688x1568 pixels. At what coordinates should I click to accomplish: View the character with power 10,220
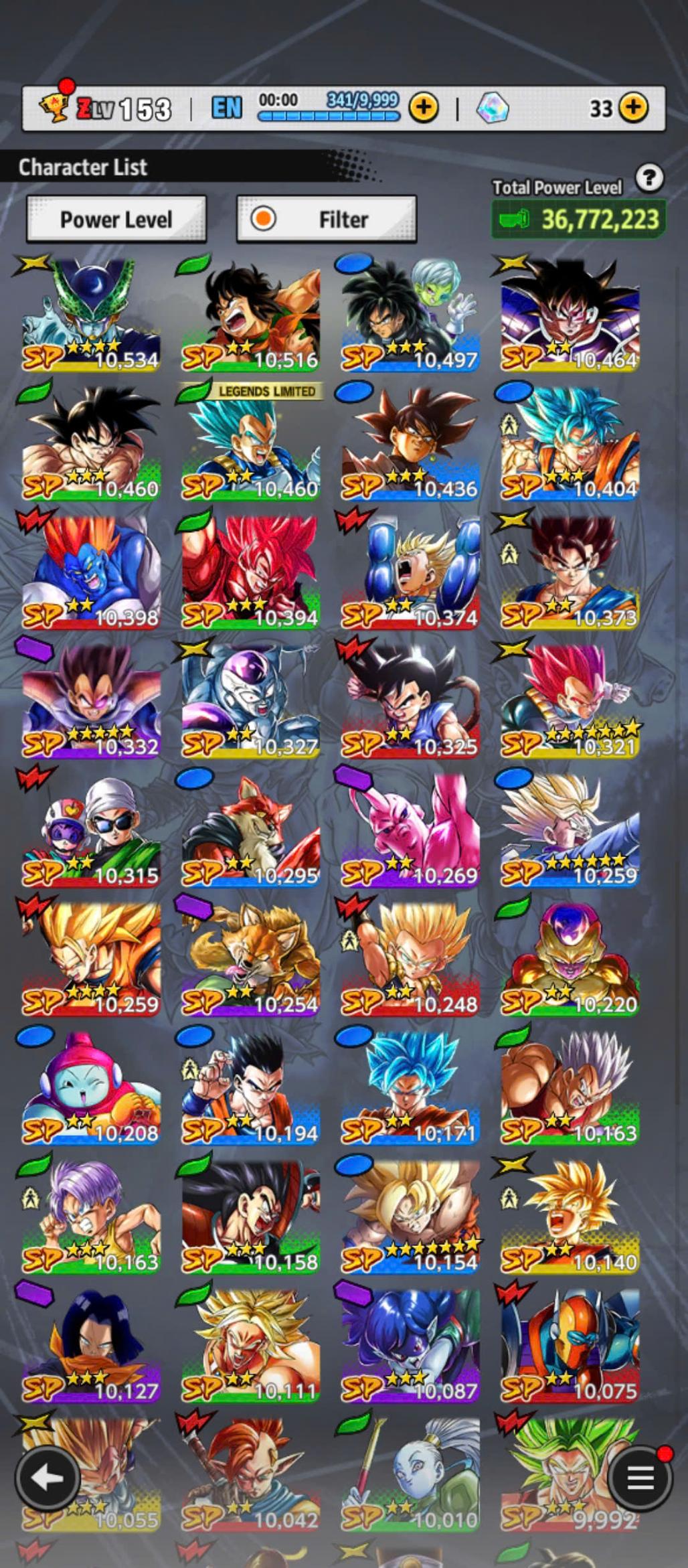point(570,959)
